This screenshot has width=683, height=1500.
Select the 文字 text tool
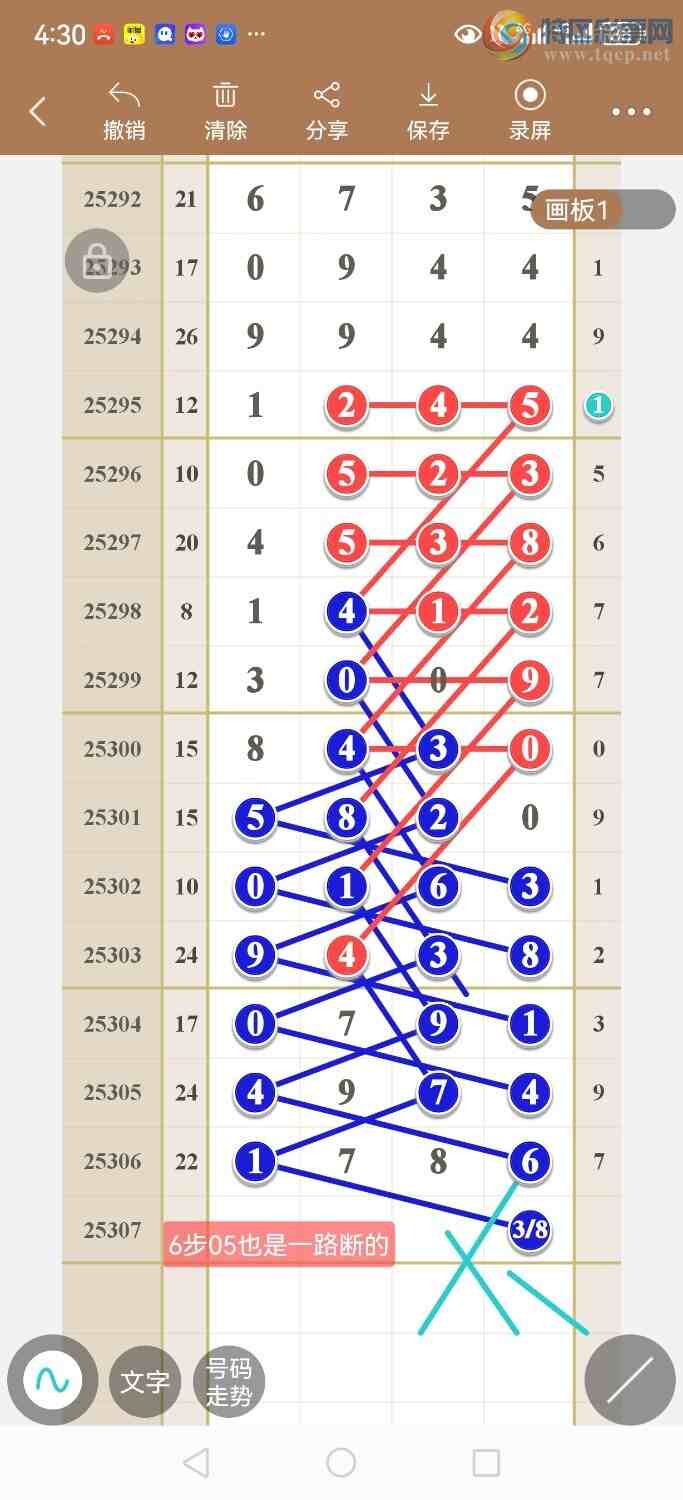click(x=145, y=1382)
